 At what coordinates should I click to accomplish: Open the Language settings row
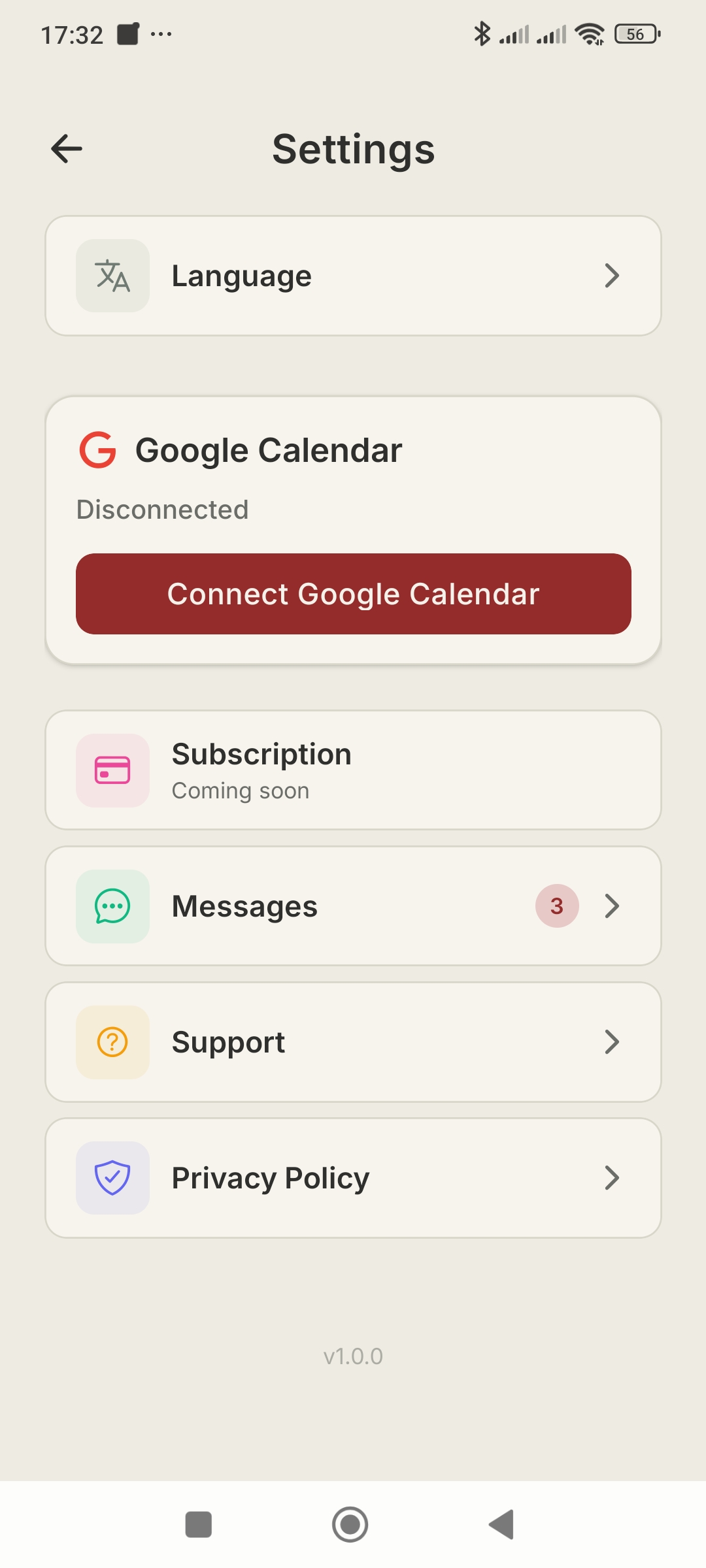tap(353, 276)
